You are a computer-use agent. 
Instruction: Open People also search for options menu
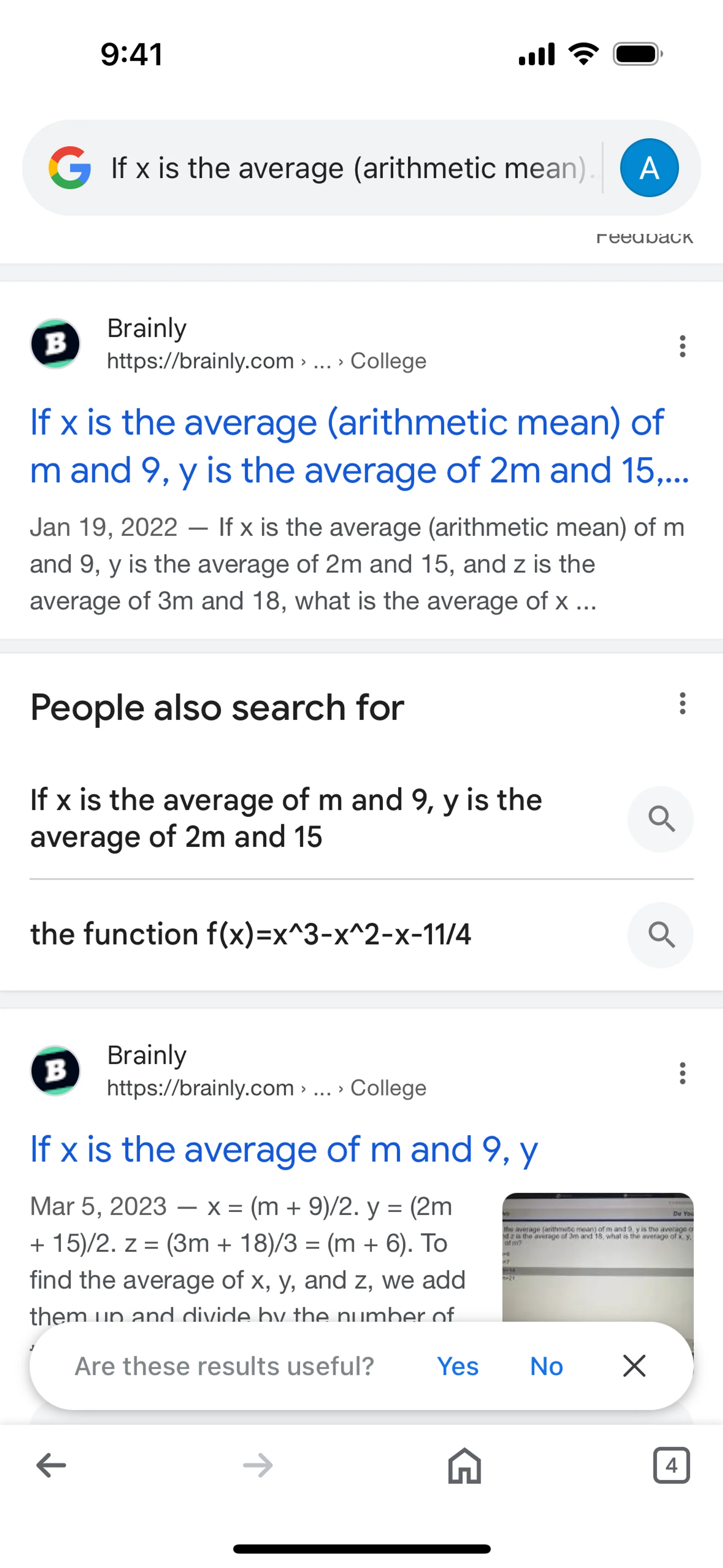point(682,703)
